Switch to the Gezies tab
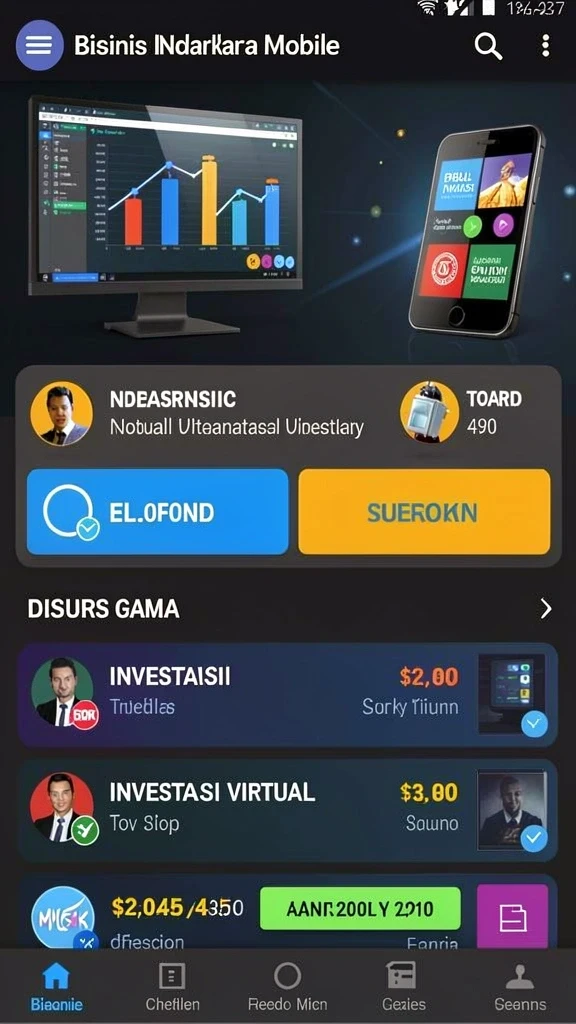Image resolution: width=576 pixels, height=1024 pixels. click(404, 987)
